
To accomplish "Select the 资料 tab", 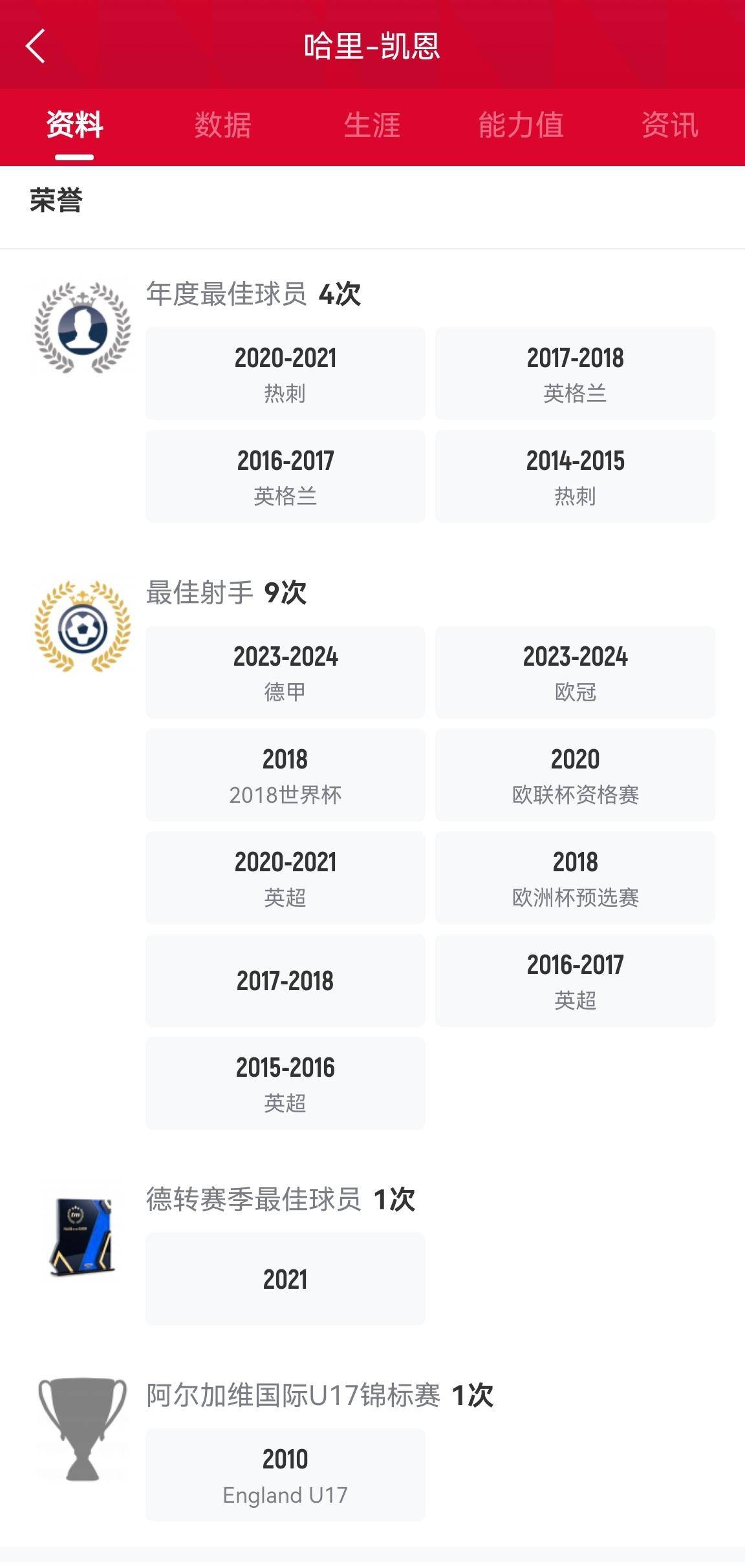I will click(74, 125).
